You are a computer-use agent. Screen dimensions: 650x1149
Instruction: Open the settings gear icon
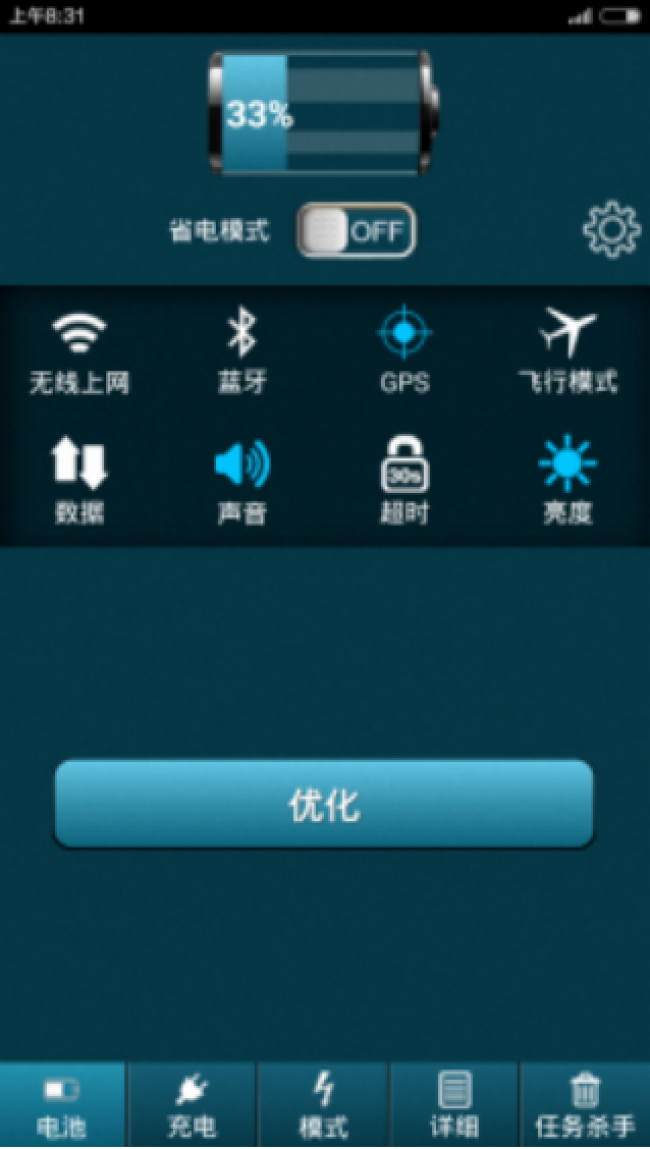tap(611, 229)
